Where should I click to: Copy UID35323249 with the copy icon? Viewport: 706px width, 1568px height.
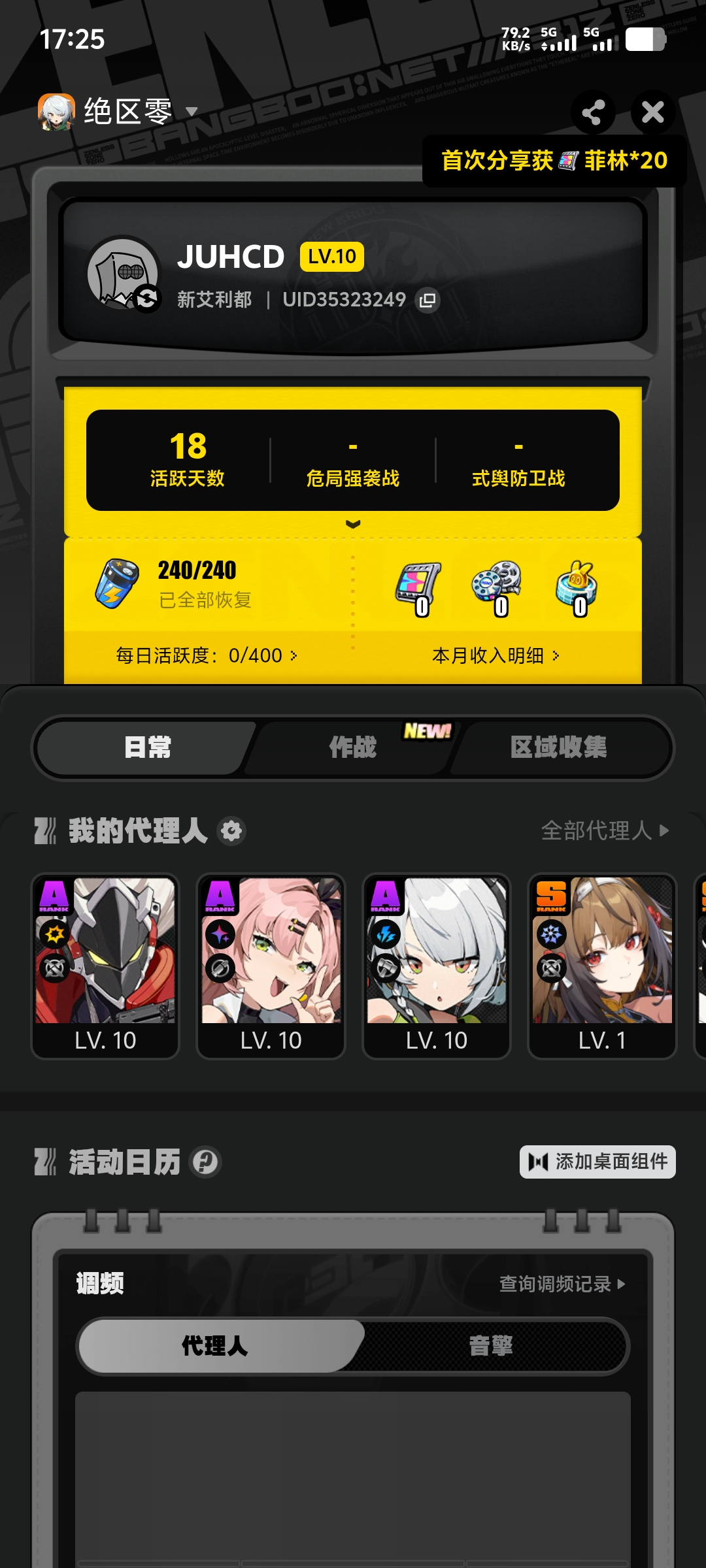[x=428, y=300]
